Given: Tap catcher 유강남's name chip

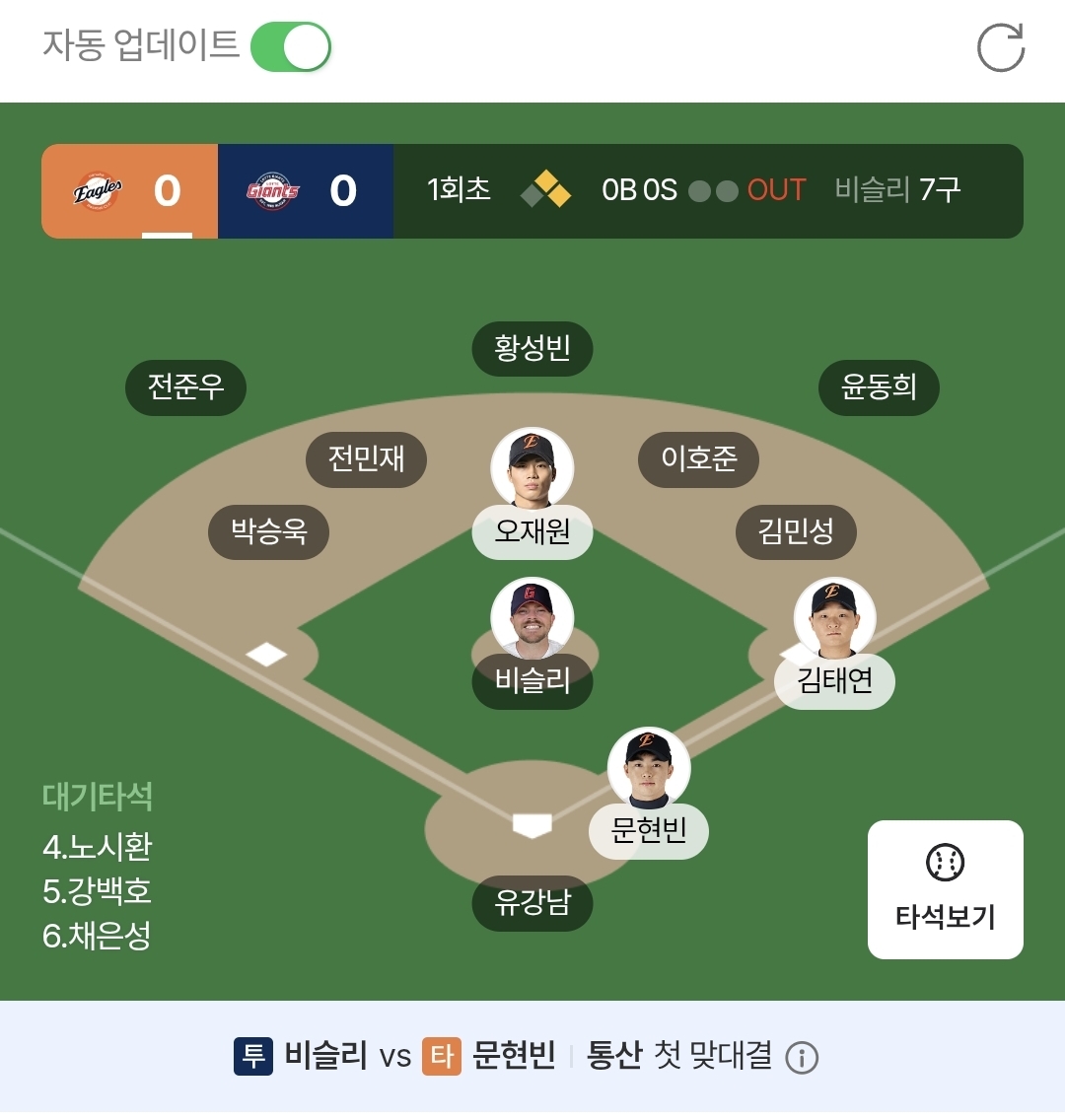Looking at the screenshot, I should point(532,903).
